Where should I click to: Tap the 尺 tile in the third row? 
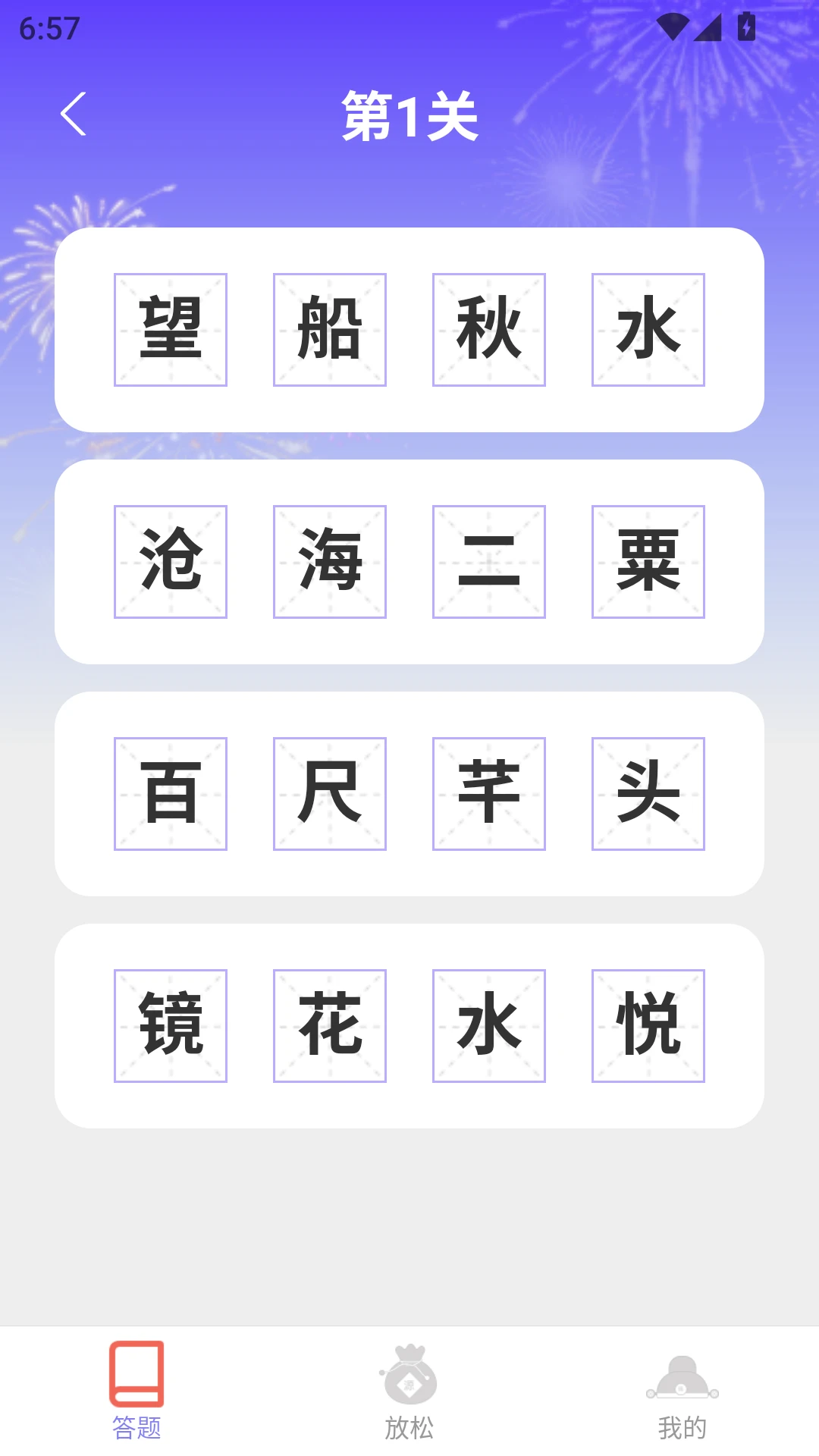329,792
